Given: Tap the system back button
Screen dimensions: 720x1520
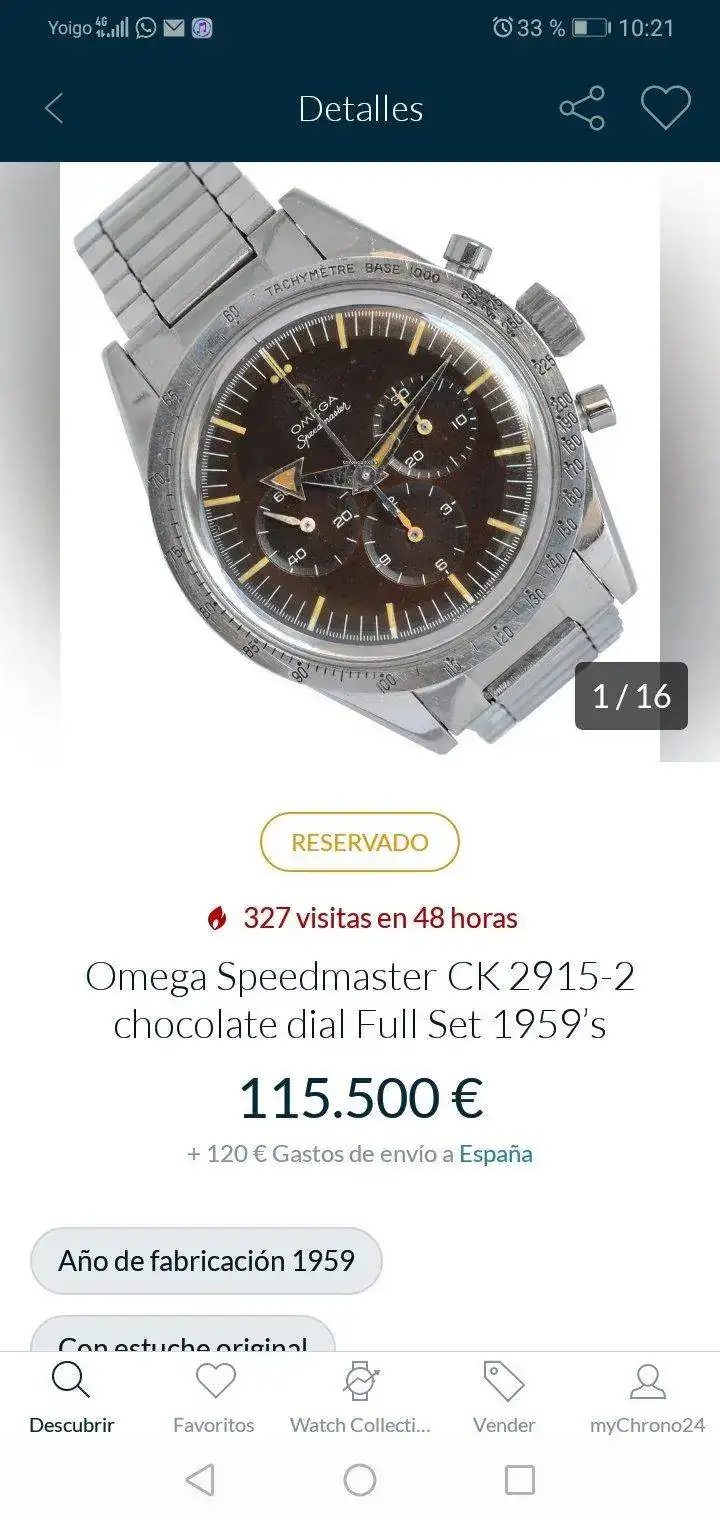Looking at the screenshot, I should [x=200, y=1480].
